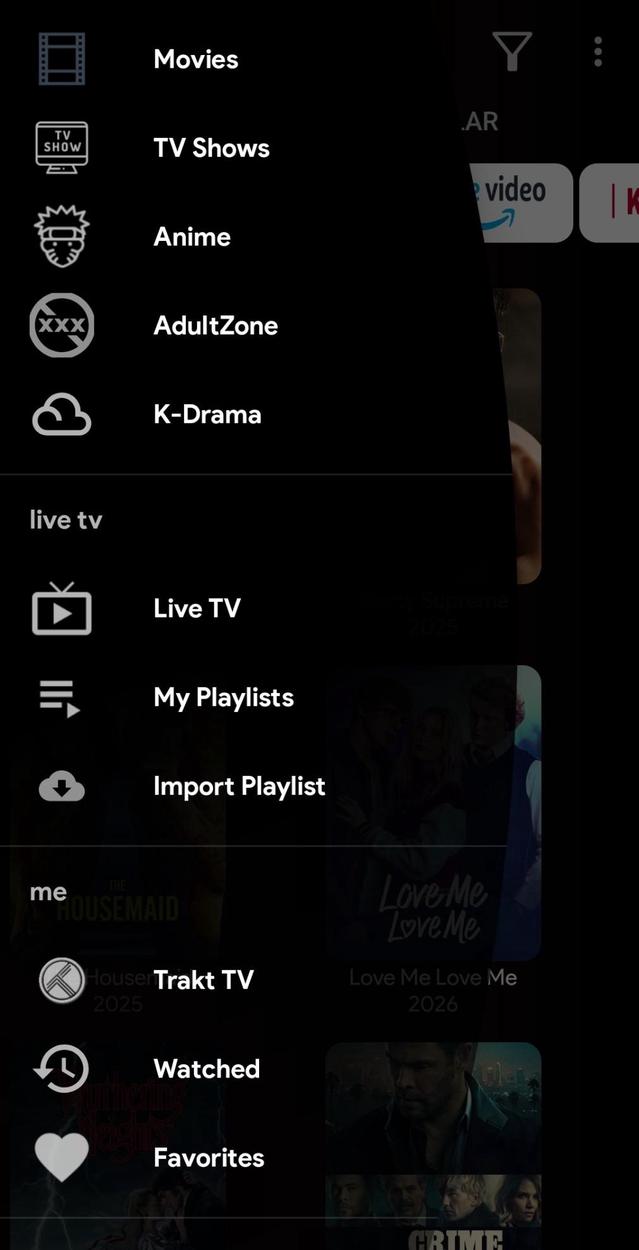Open Trakt TV settings
639x1250 pixels.
coord(203,980)
